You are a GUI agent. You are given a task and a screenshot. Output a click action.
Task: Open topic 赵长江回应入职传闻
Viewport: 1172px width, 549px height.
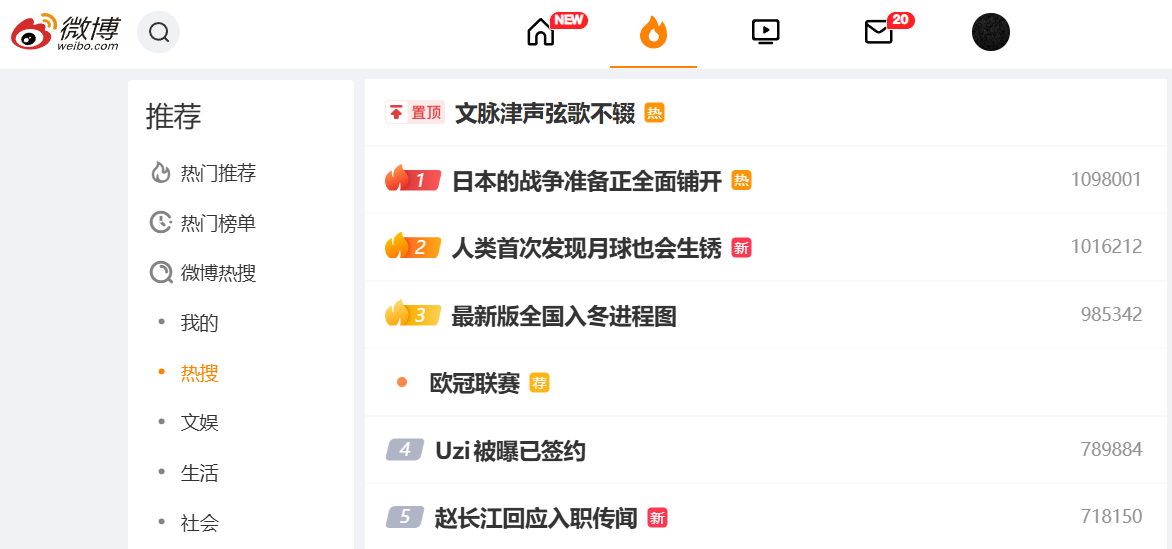click(x=536, y=518)
